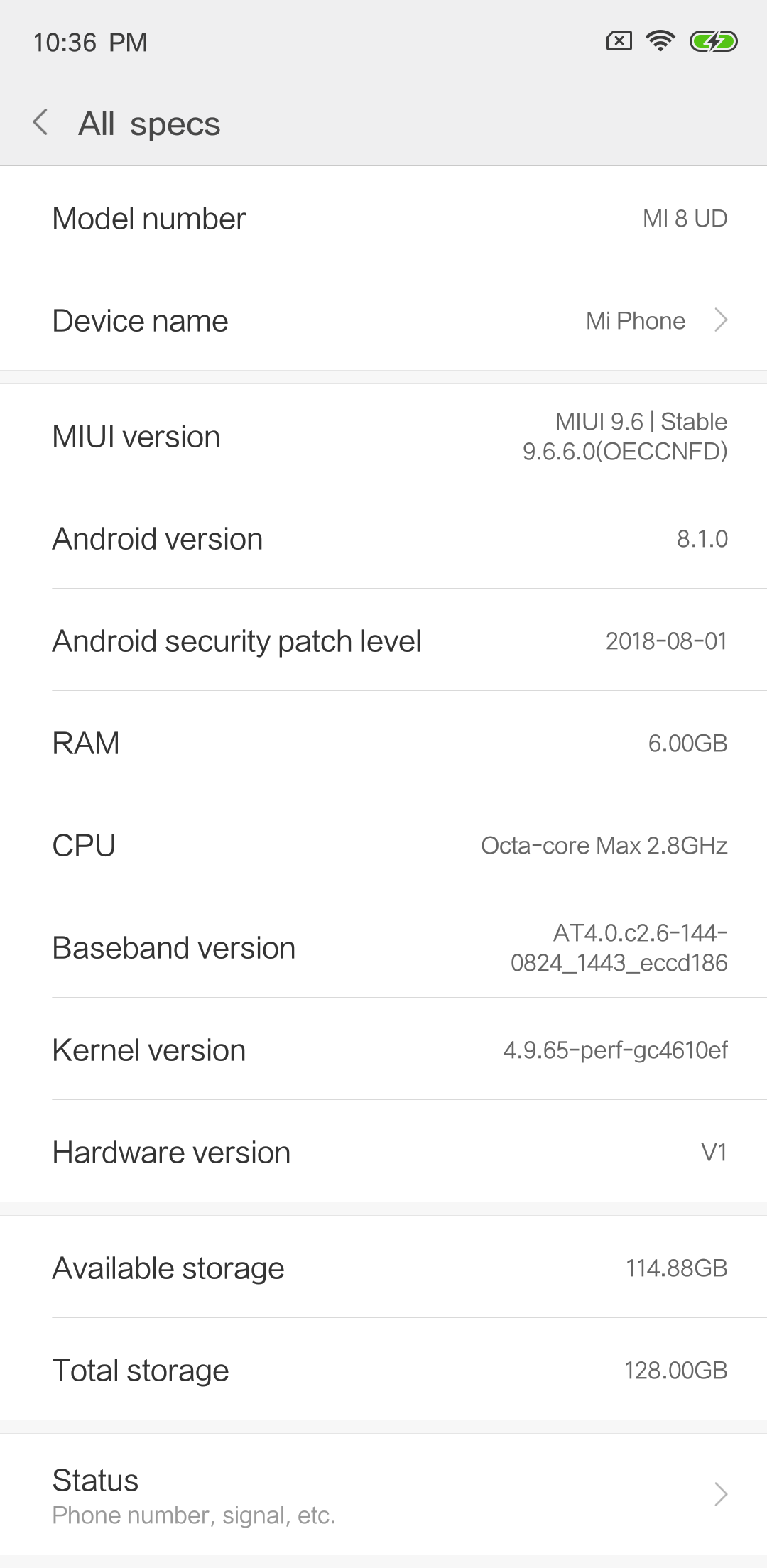Tap the CPU row
This screenshot has height=1568, width=767.
tap(383, 845)
